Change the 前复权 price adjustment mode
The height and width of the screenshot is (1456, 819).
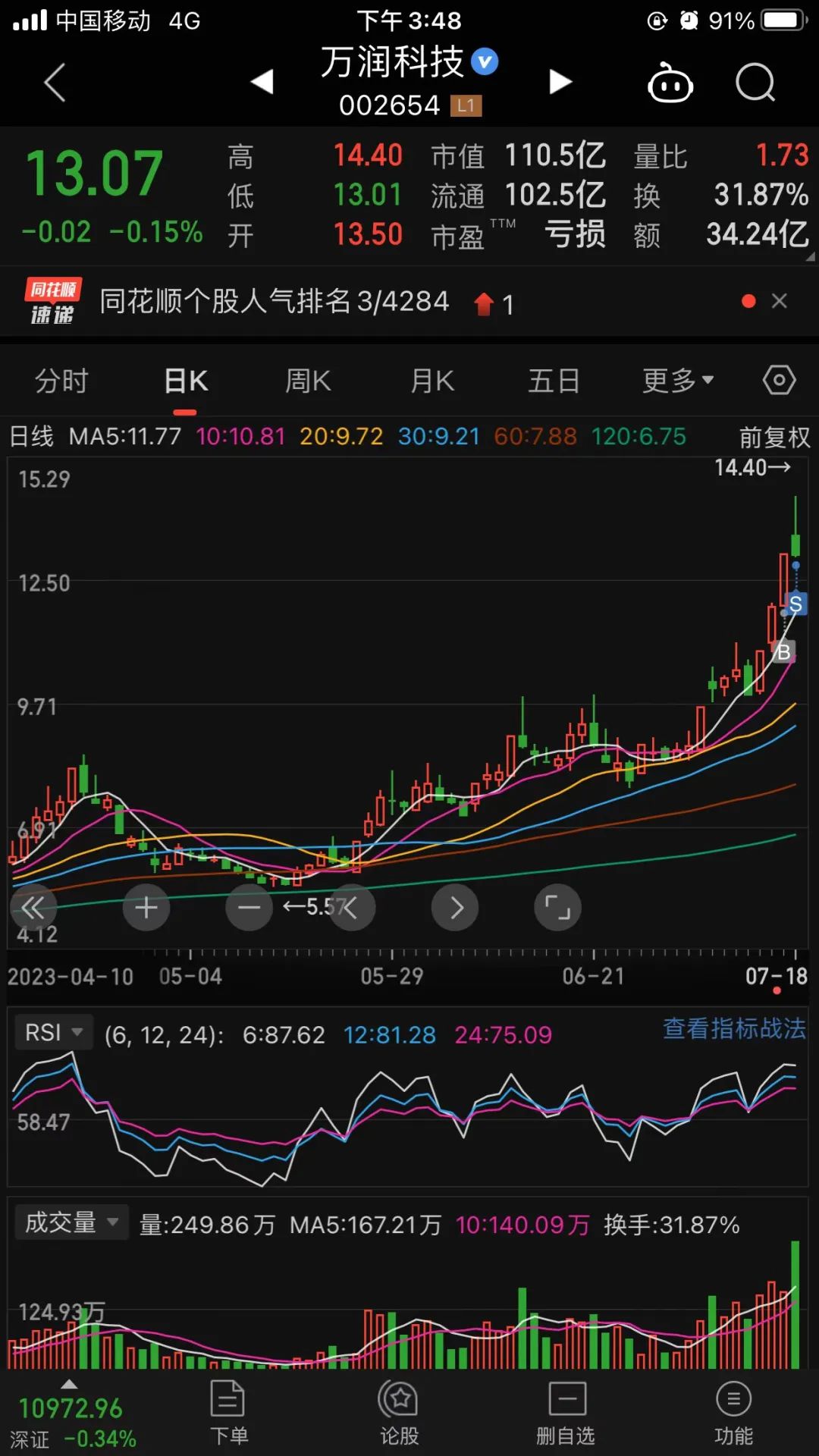[774, 437]
